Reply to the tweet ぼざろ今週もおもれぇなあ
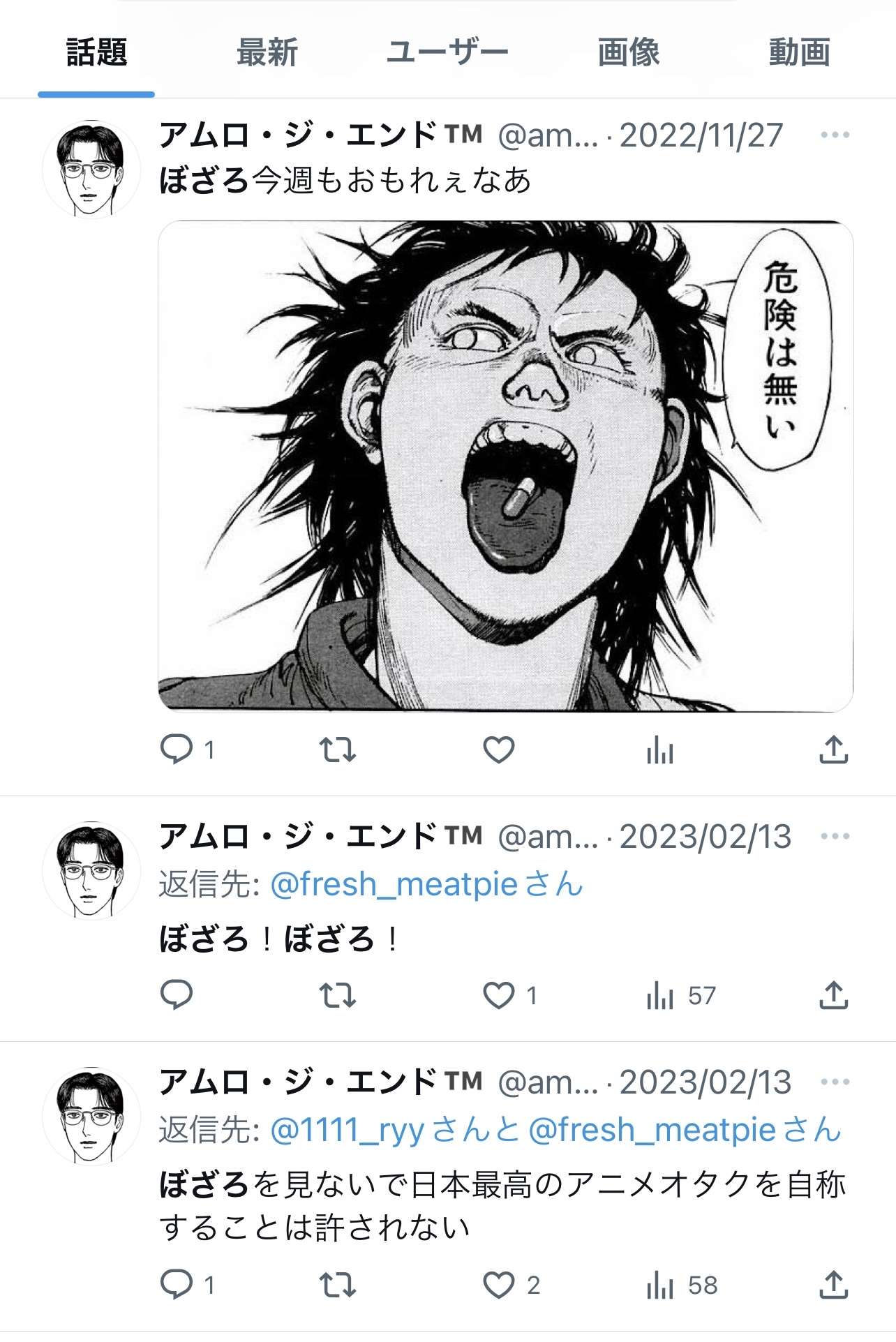This screenshot has height=1342, width=896. point(177,750)
